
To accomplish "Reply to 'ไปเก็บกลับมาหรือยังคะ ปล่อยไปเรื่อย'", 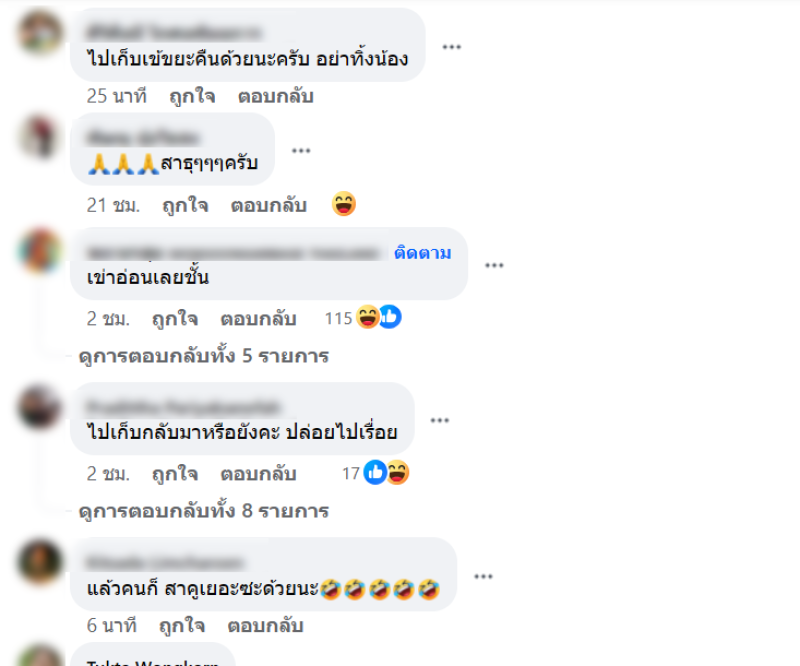I will (x=259, y=473).
